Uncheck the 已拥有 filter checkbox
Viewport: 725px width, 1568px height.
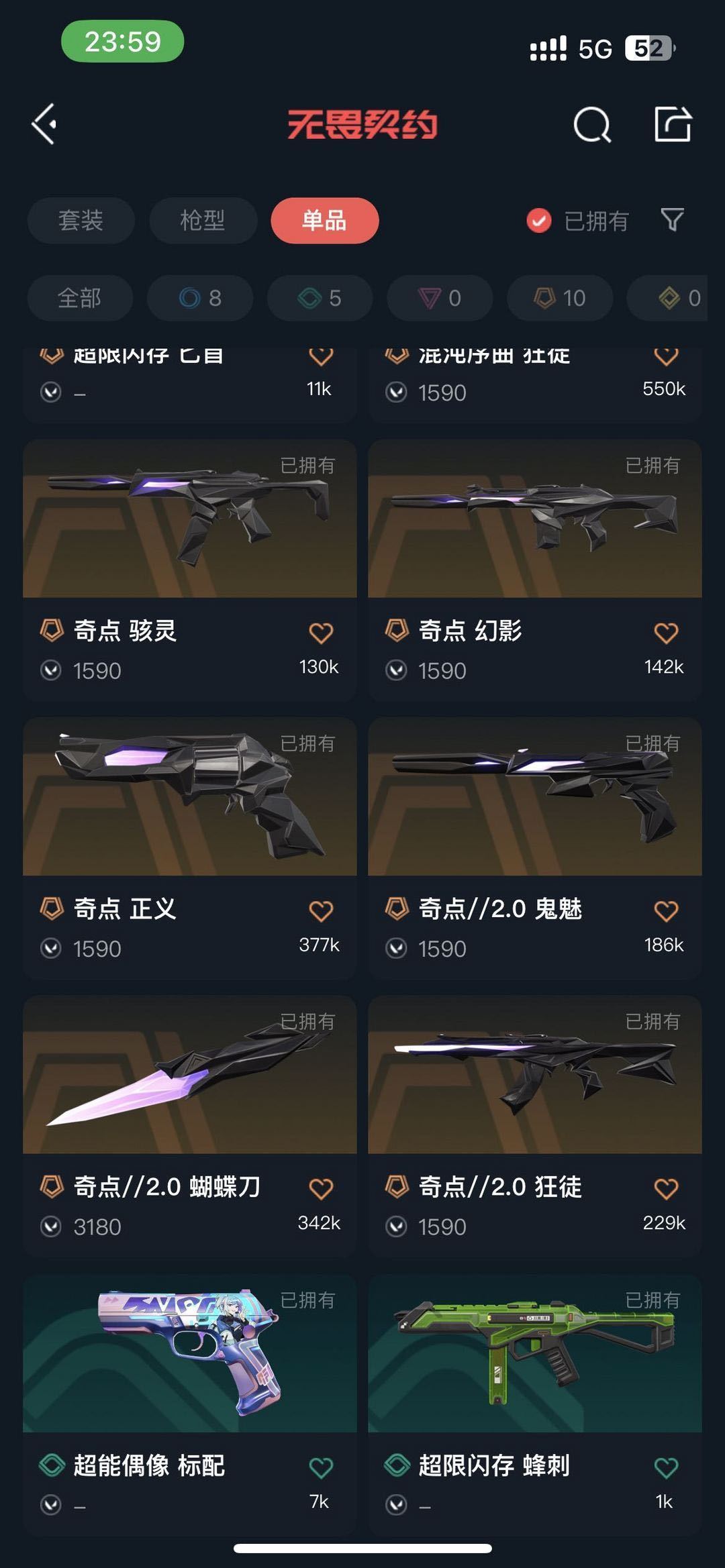pos(539,221)
